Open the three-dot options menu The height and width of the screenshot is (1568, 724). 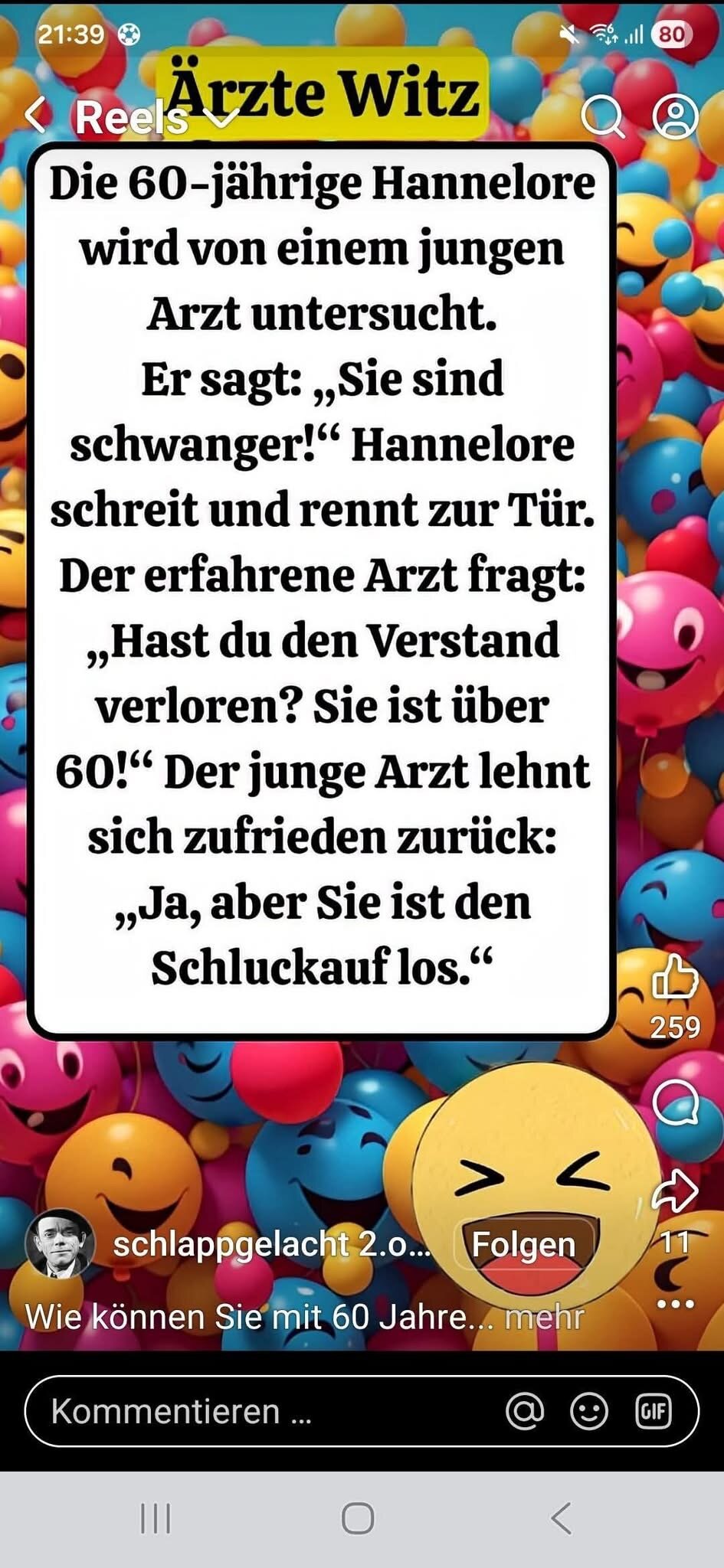(675, 1304)
